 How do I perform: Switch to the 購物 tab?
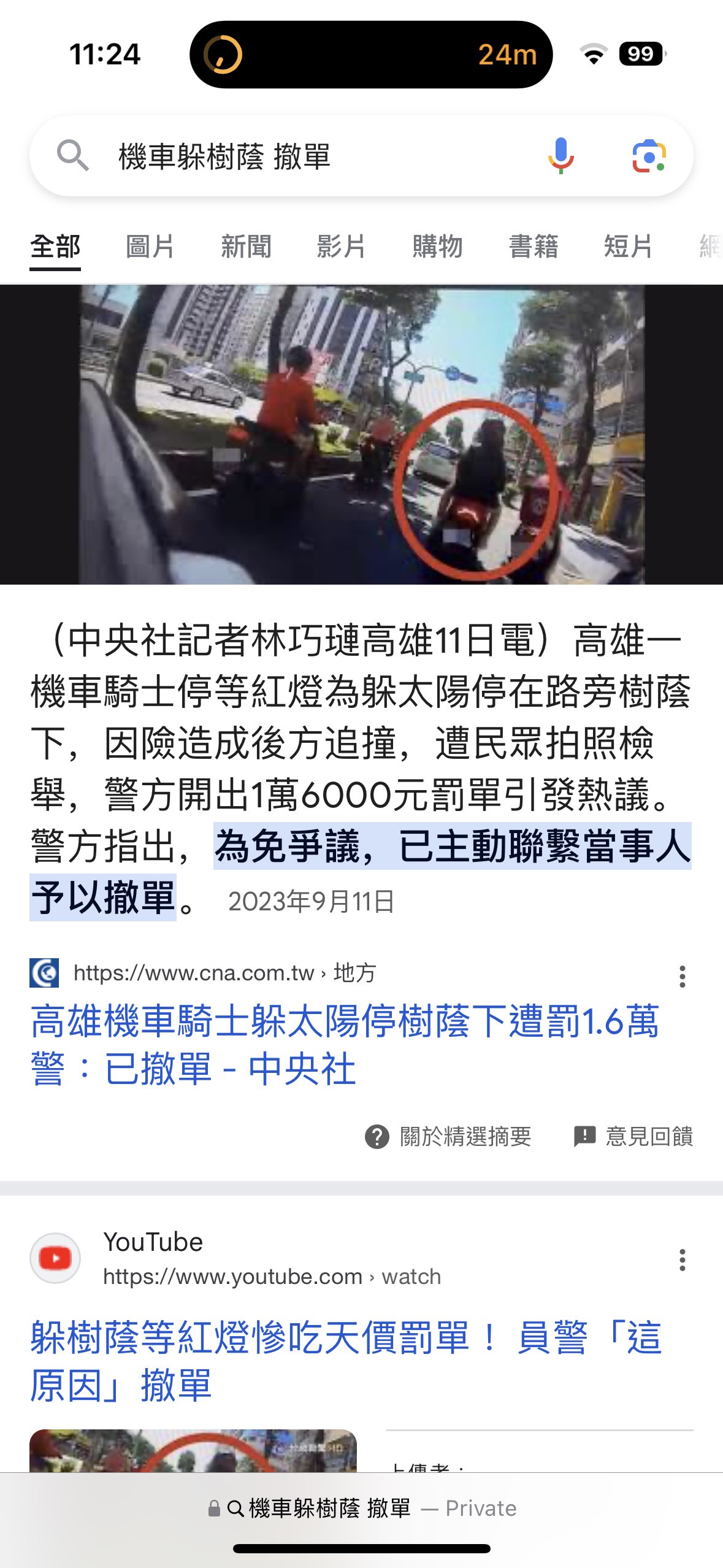(437, 247)
